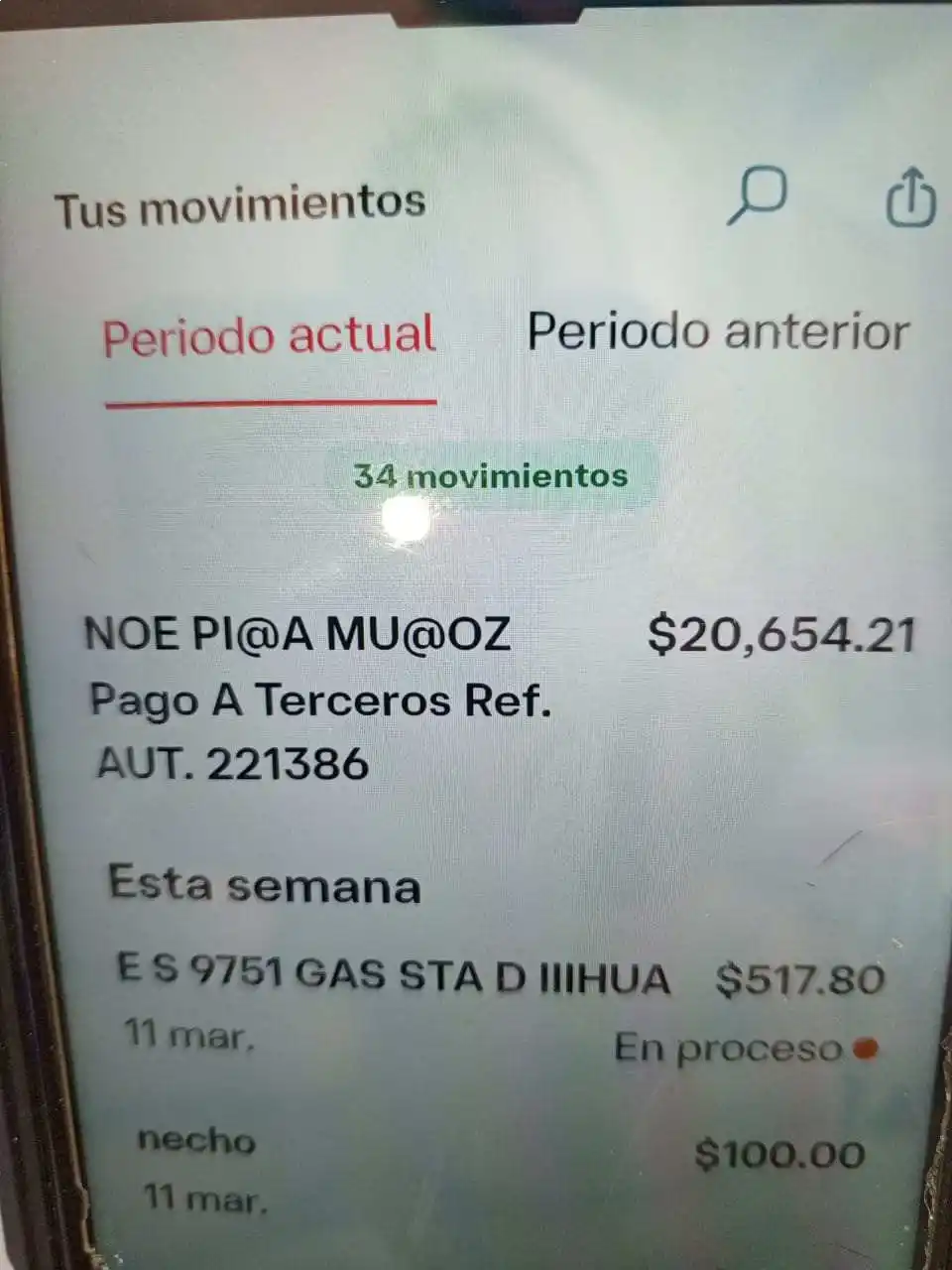Select the Periodo actual tab
The image size is (952, 1270).
270,335
